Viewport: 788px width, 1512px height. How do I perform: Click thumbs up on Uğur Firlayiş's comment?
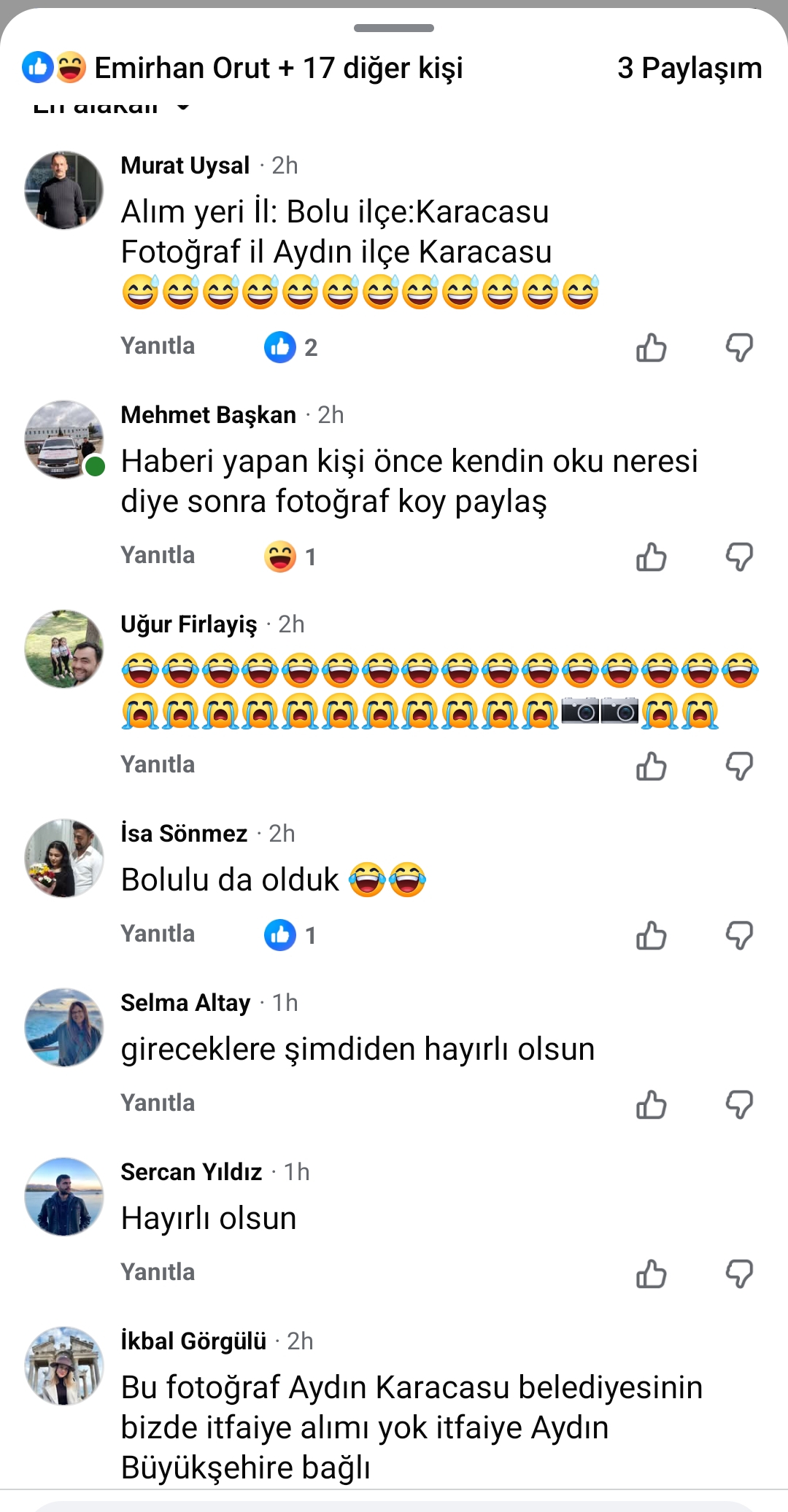point(652,765)
